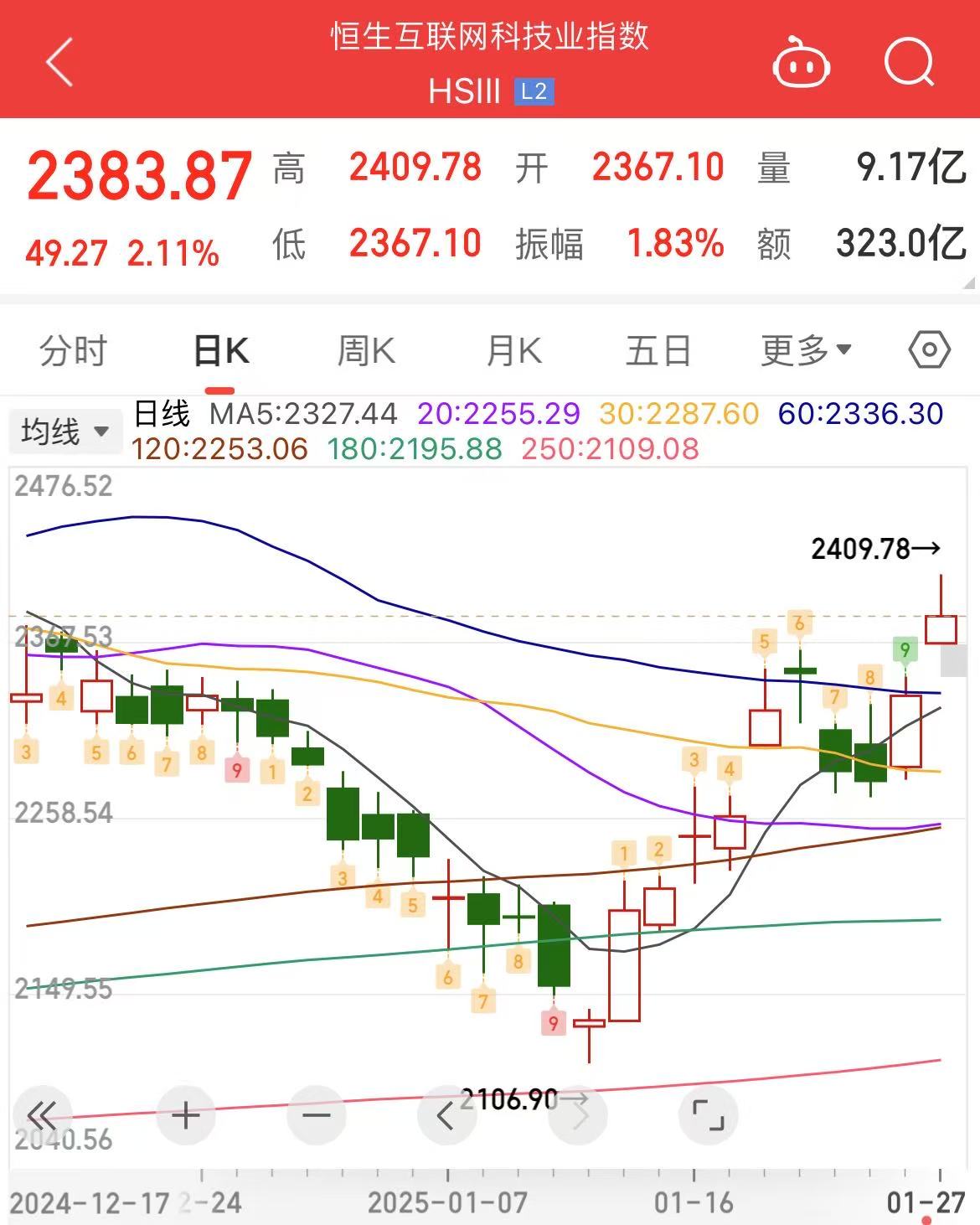
Task: Expand the 更多 chart types menu
Action: 804,350
